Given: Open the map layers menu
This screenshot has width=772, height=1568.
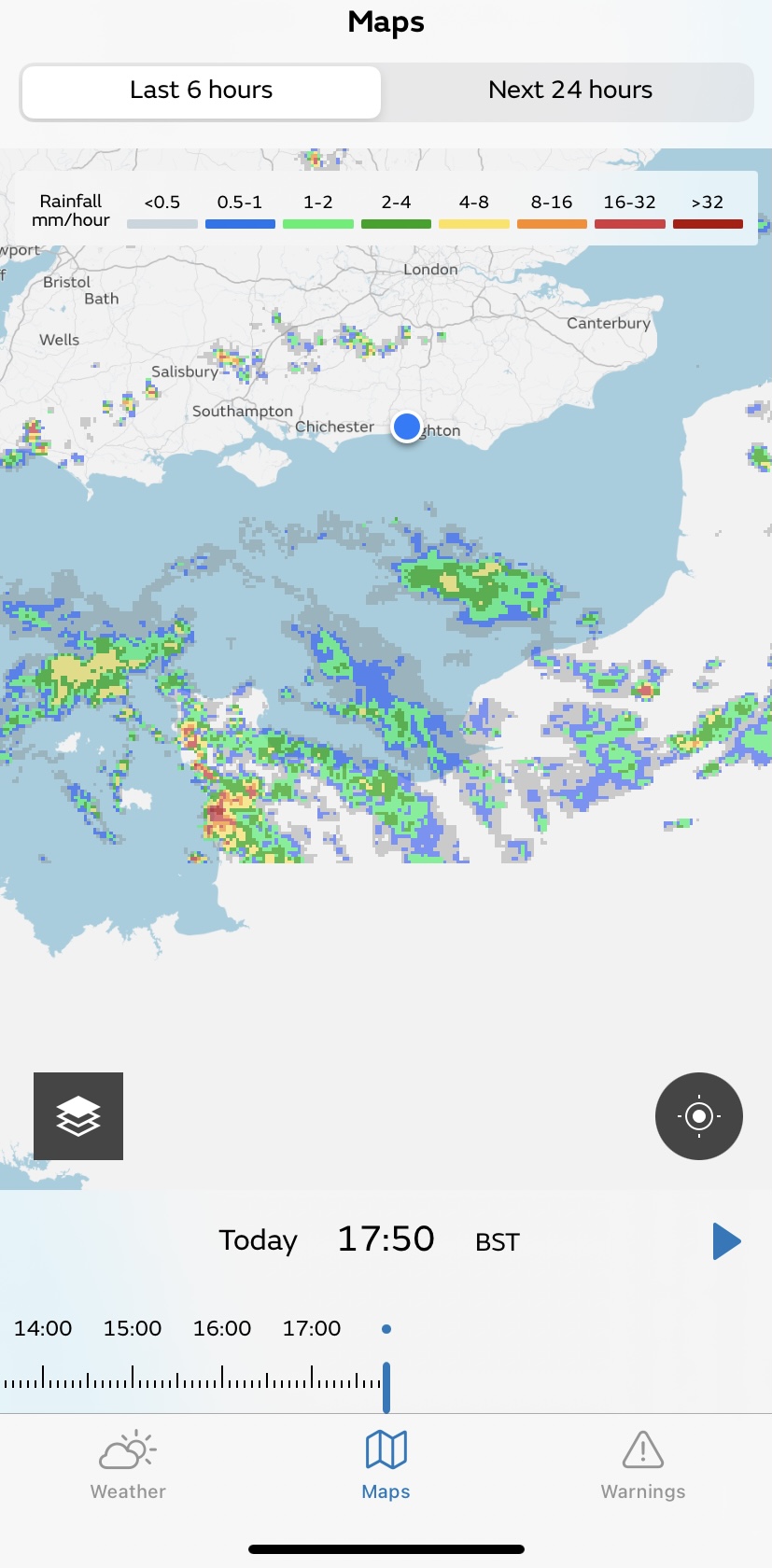Looking at the screenshot, I should [x=78, y=1116].
